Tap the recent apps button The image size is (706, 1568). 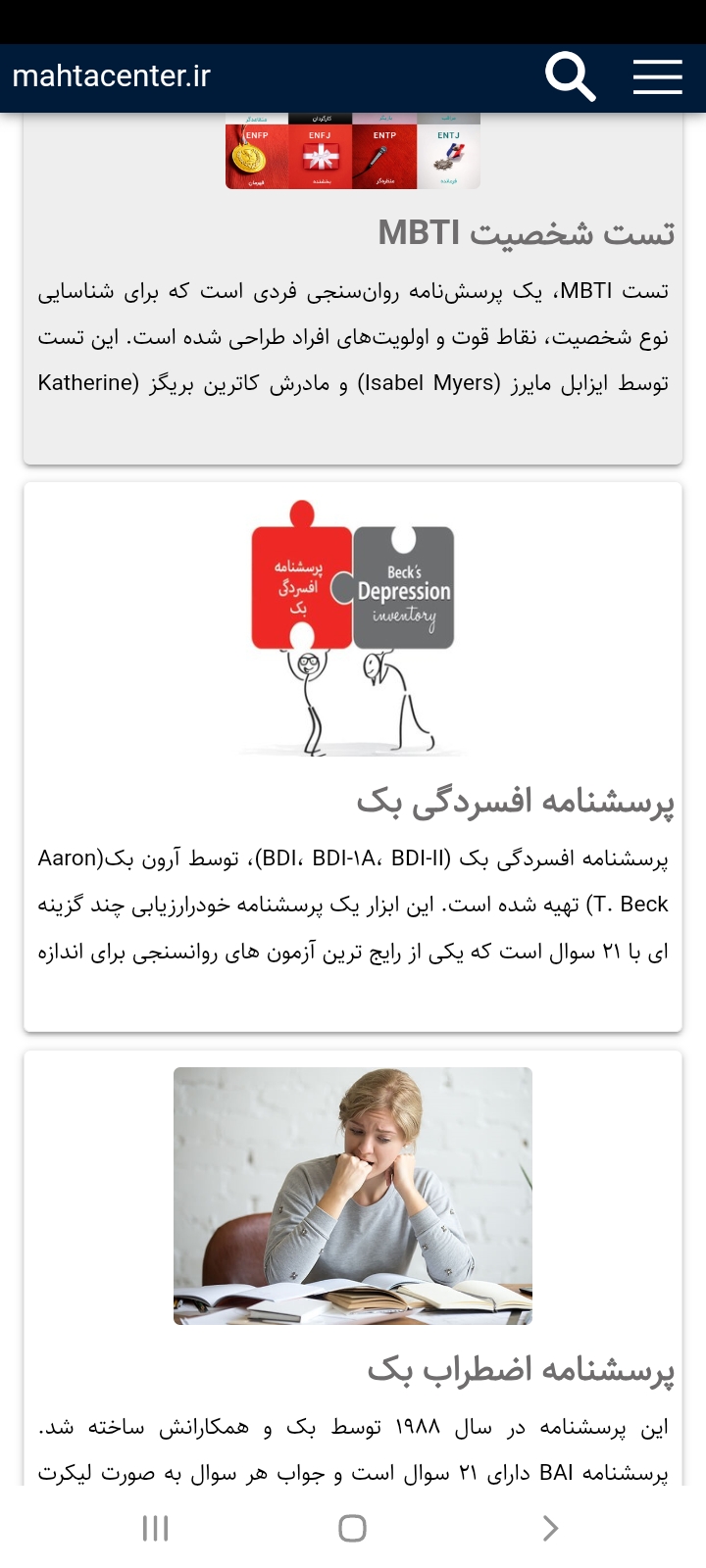[155, 1527]
